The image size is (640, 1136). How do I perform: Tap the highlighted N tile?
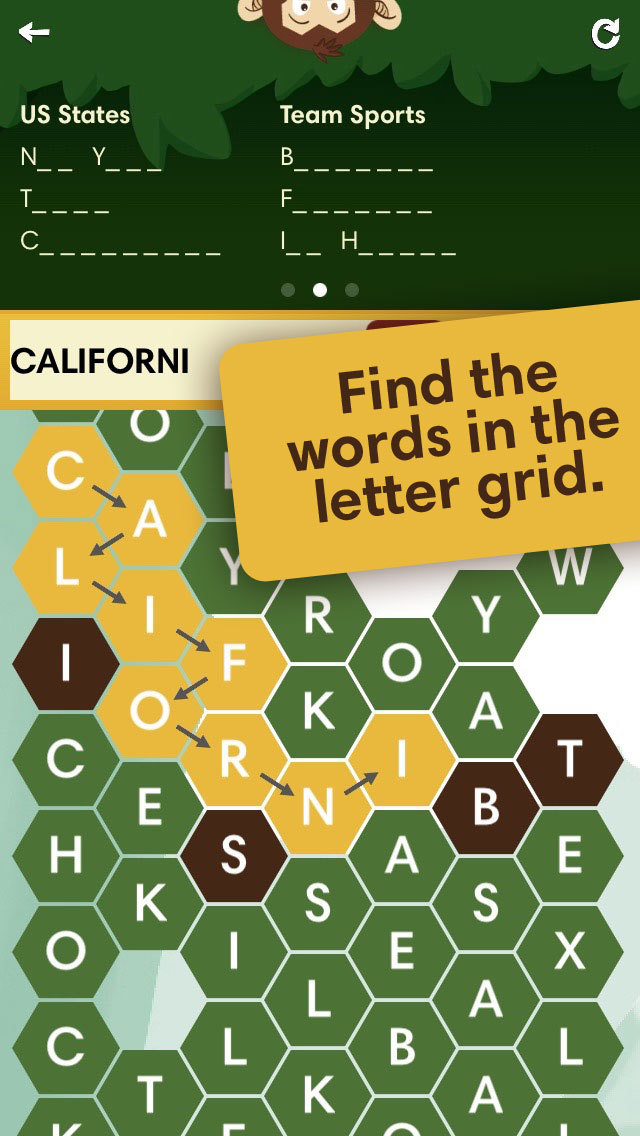(x=318, y=807)
